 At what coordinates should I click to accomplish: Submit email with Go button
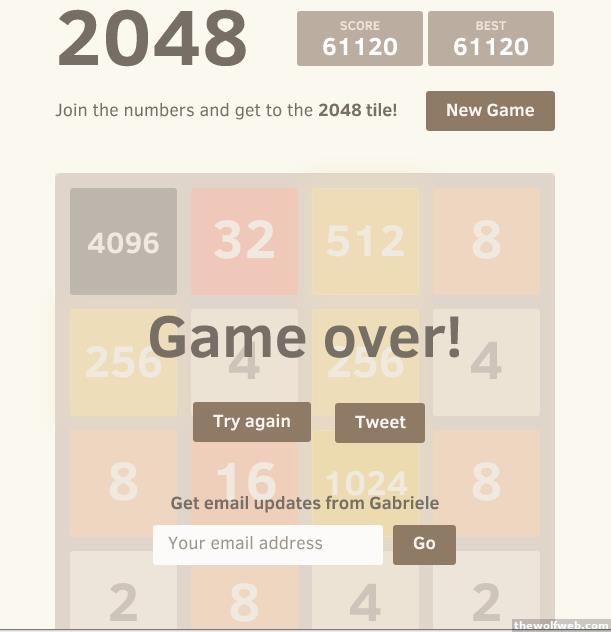(x=424, y=544)
